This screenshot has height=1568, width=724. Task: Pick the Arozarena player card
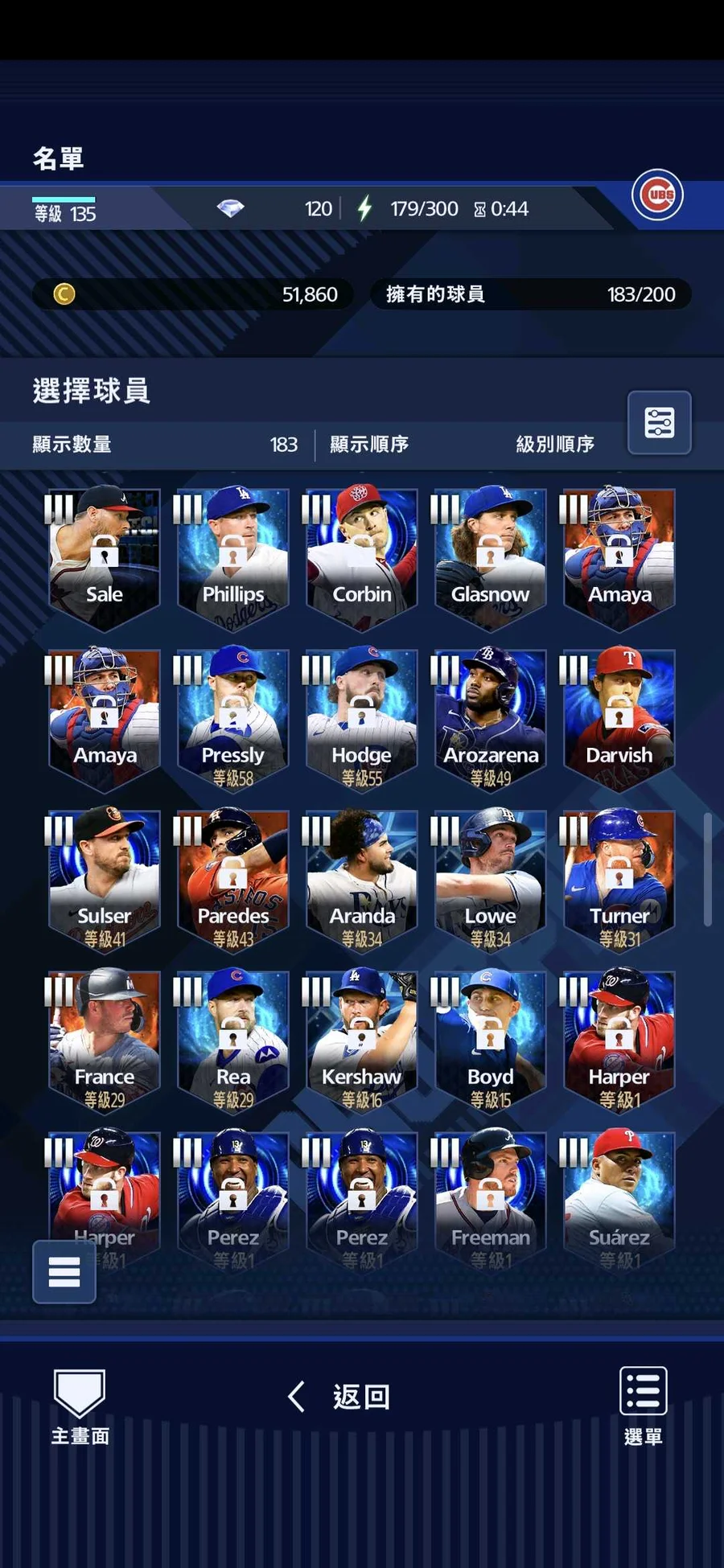click(491, 719)
